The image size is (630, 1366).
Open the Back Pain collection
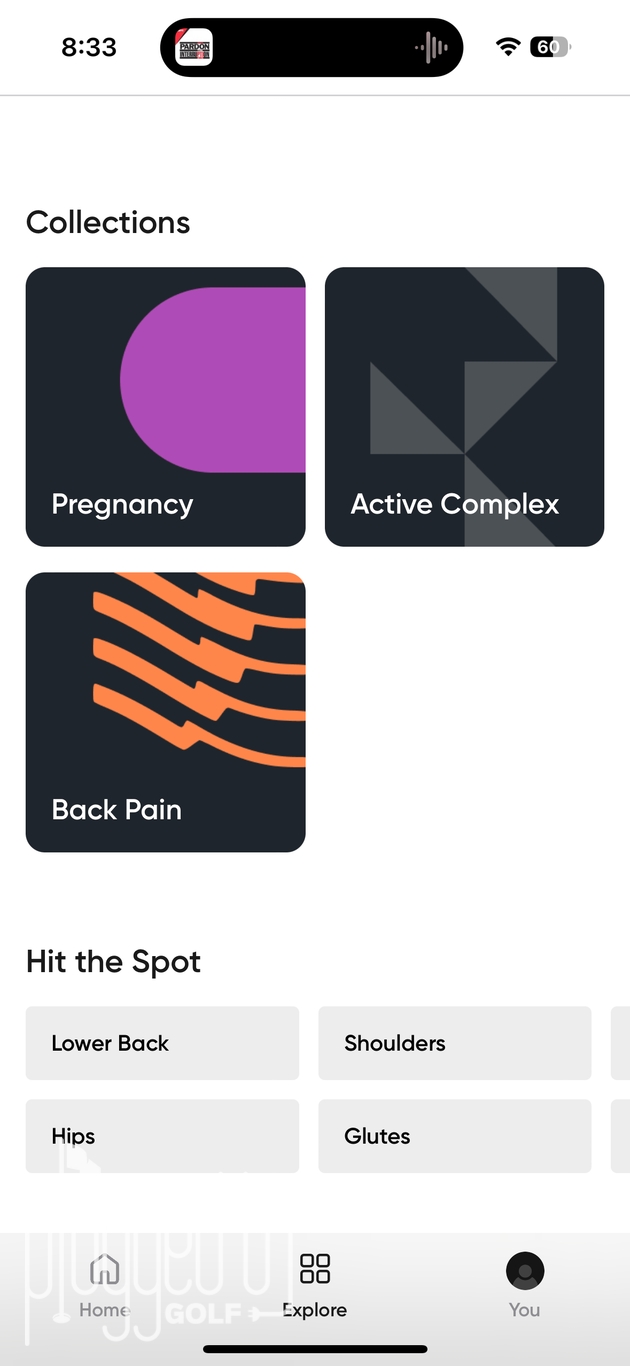tap(165, 712)
